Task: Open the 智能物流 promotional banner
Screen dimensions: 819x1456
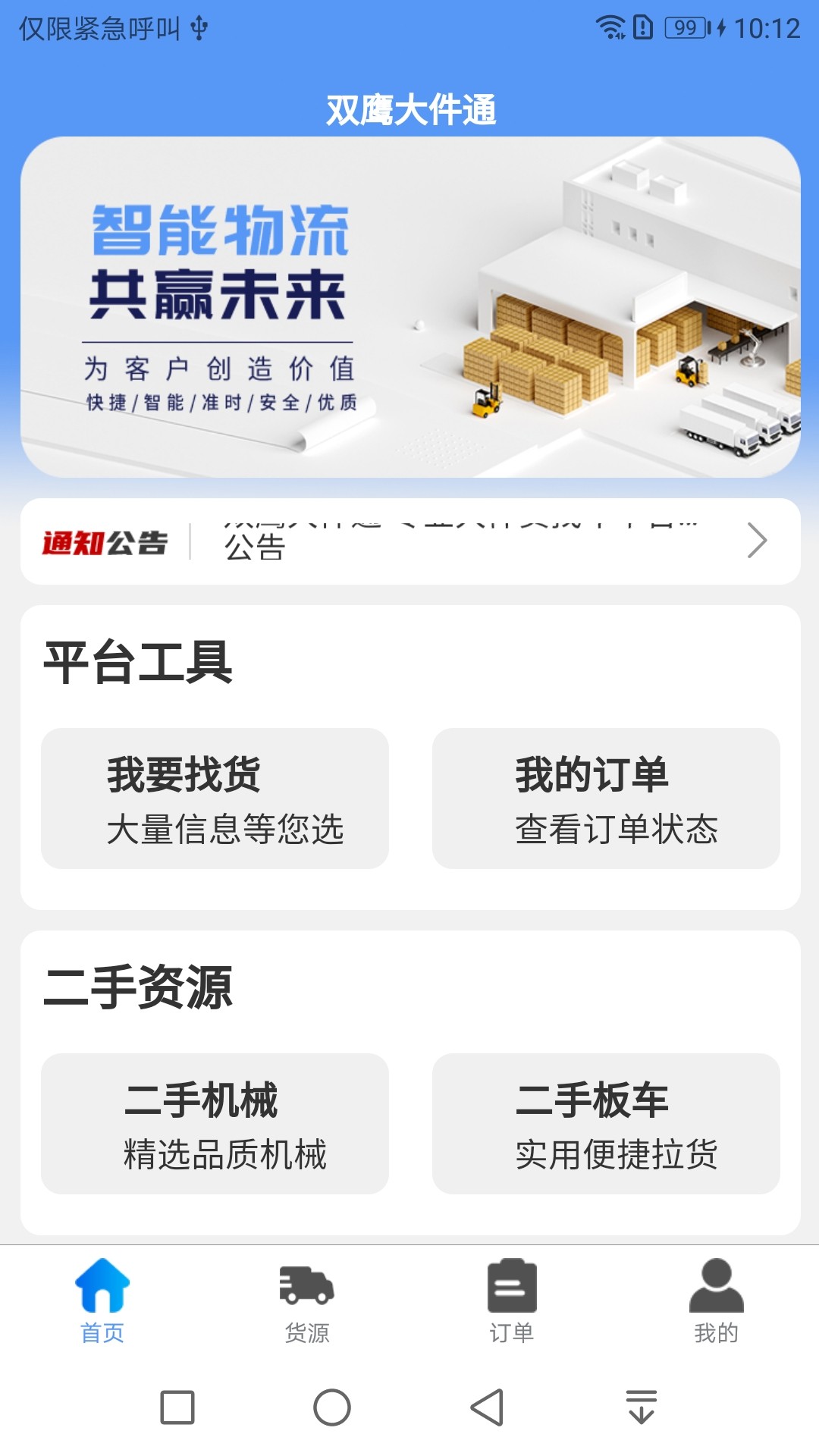Action: pyautogui.click(x=409, y=307)
